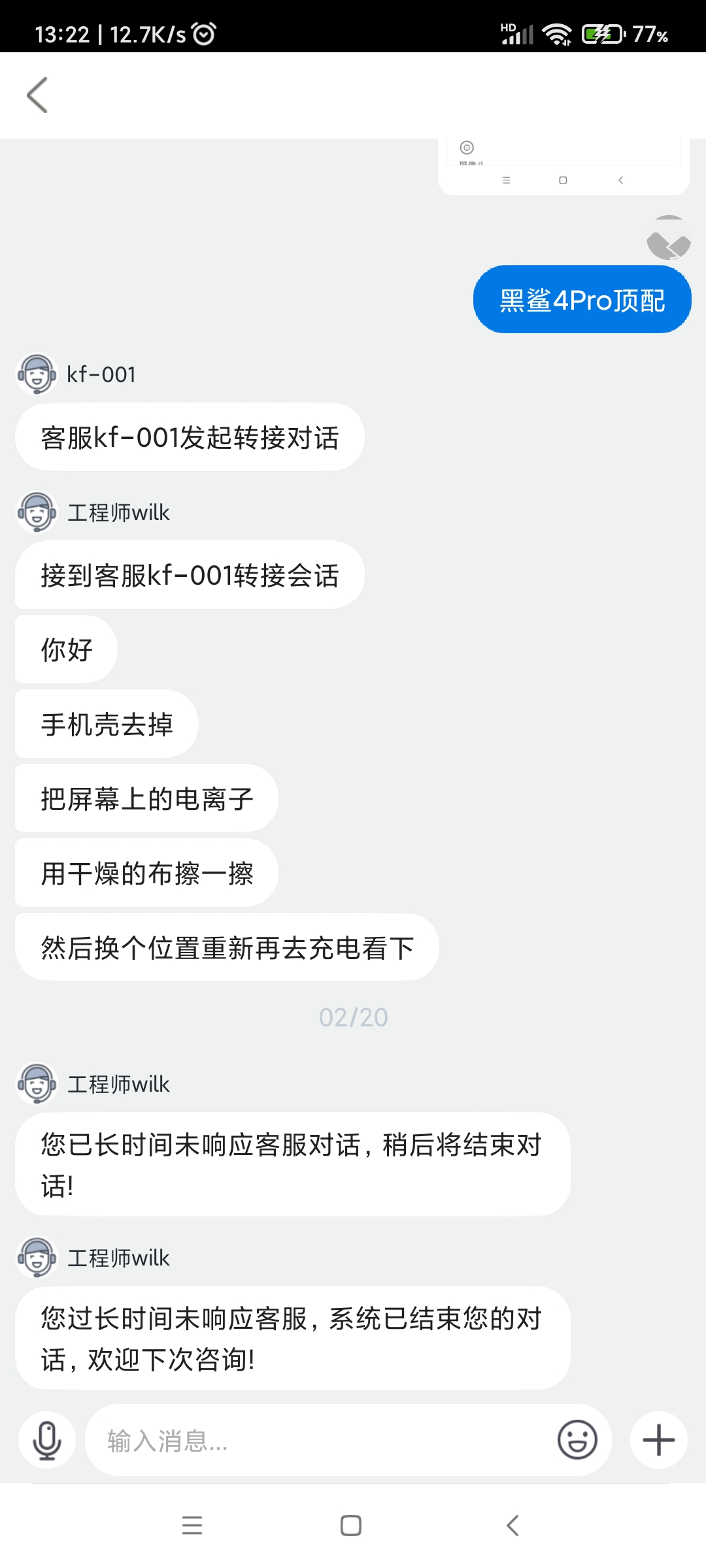Open the emoji picker
The height and width of the screenshot is (1568, 706).
(577, 1439)
